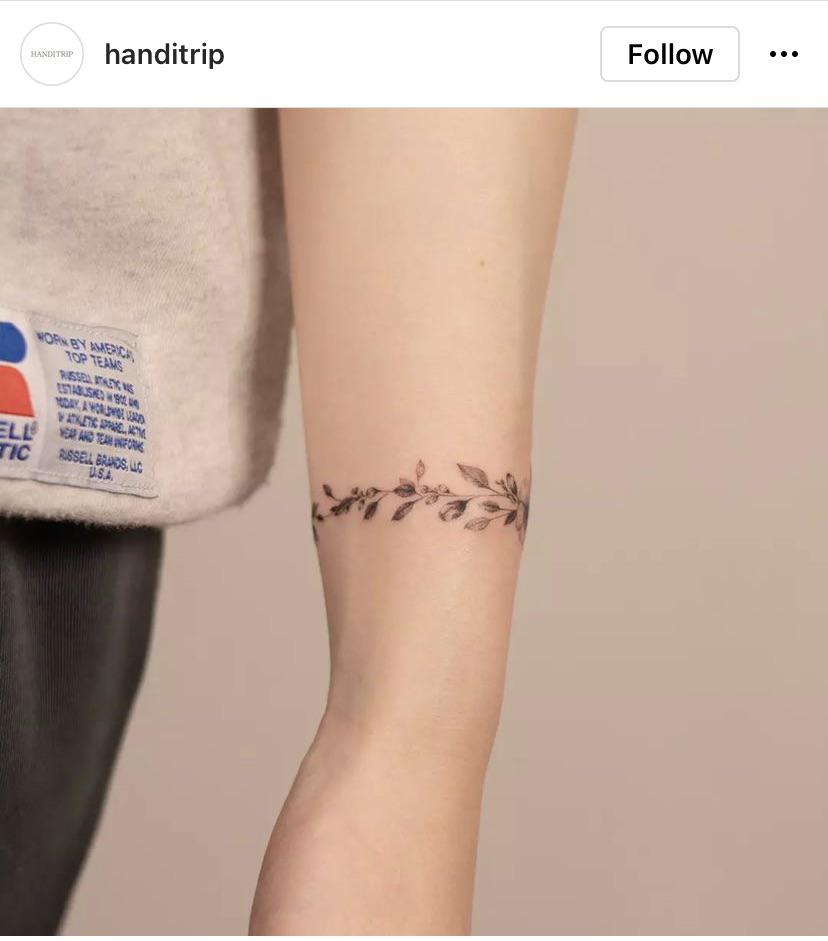The width and height of the screenshot is (828, 941).
Task: Open handitrip's profile picture
Action: click(x=52, y=54)
